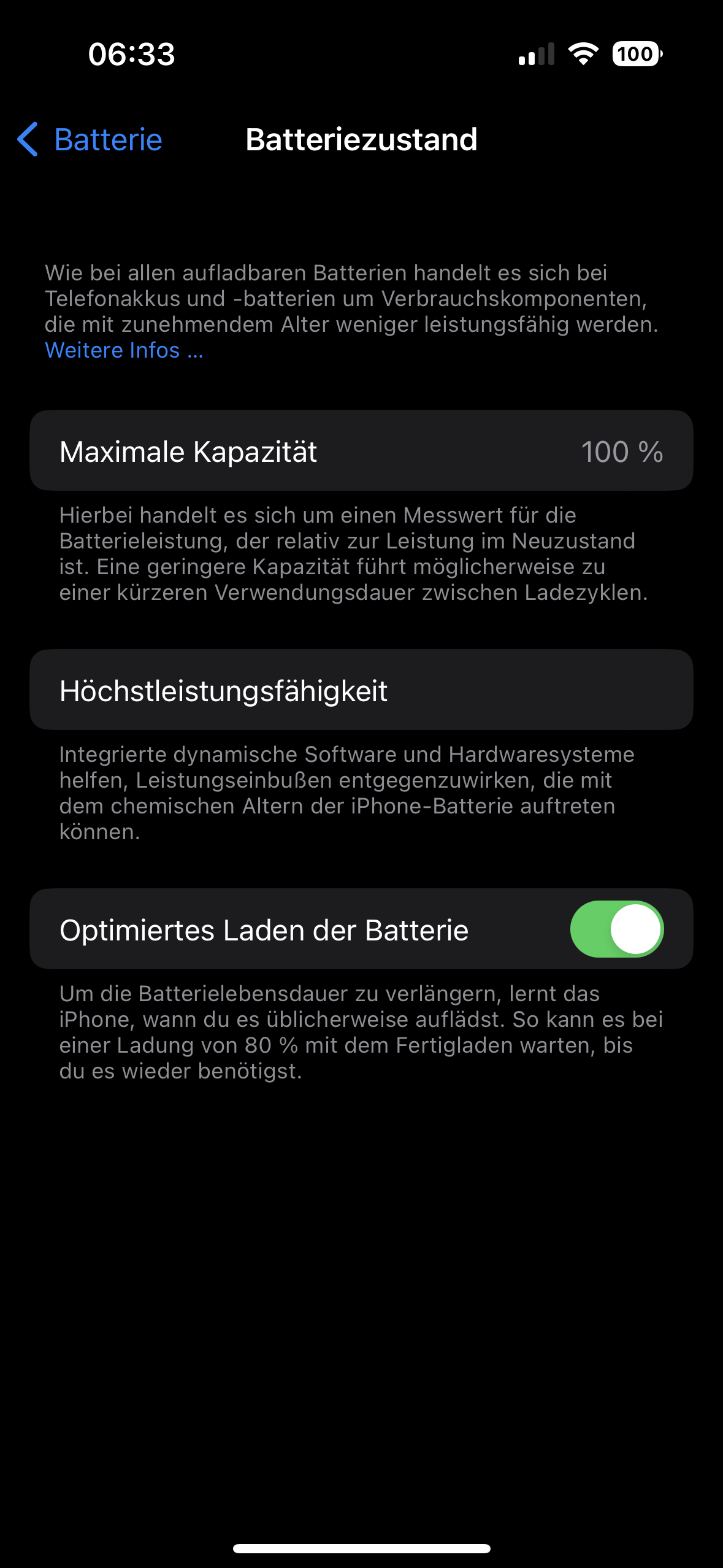Screen dimensions: 723x1568
Task: Disable Optimiertes Laden der Batterie
Action: [616, 929]
